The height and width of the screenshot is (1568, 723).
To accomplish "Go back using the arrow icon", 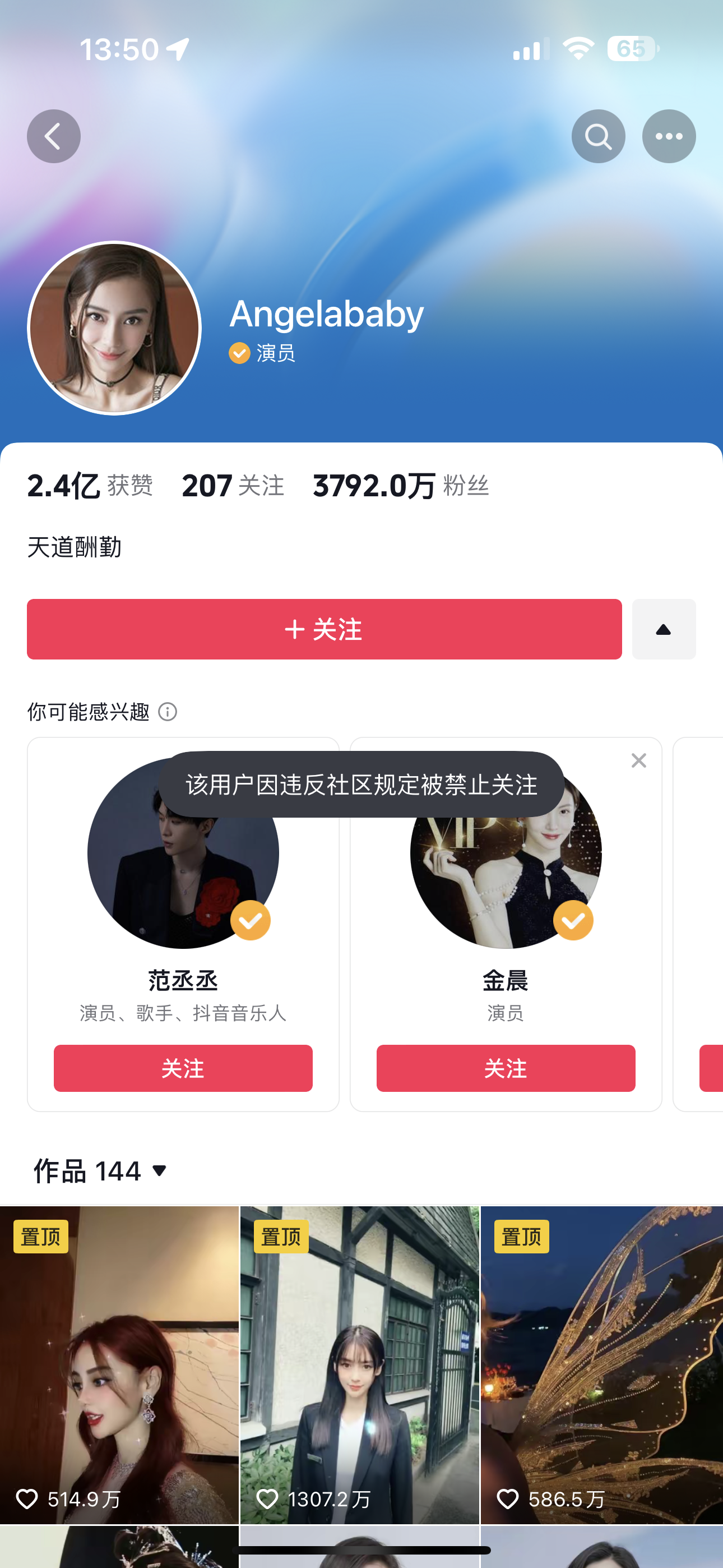I will tap(54, 136).
